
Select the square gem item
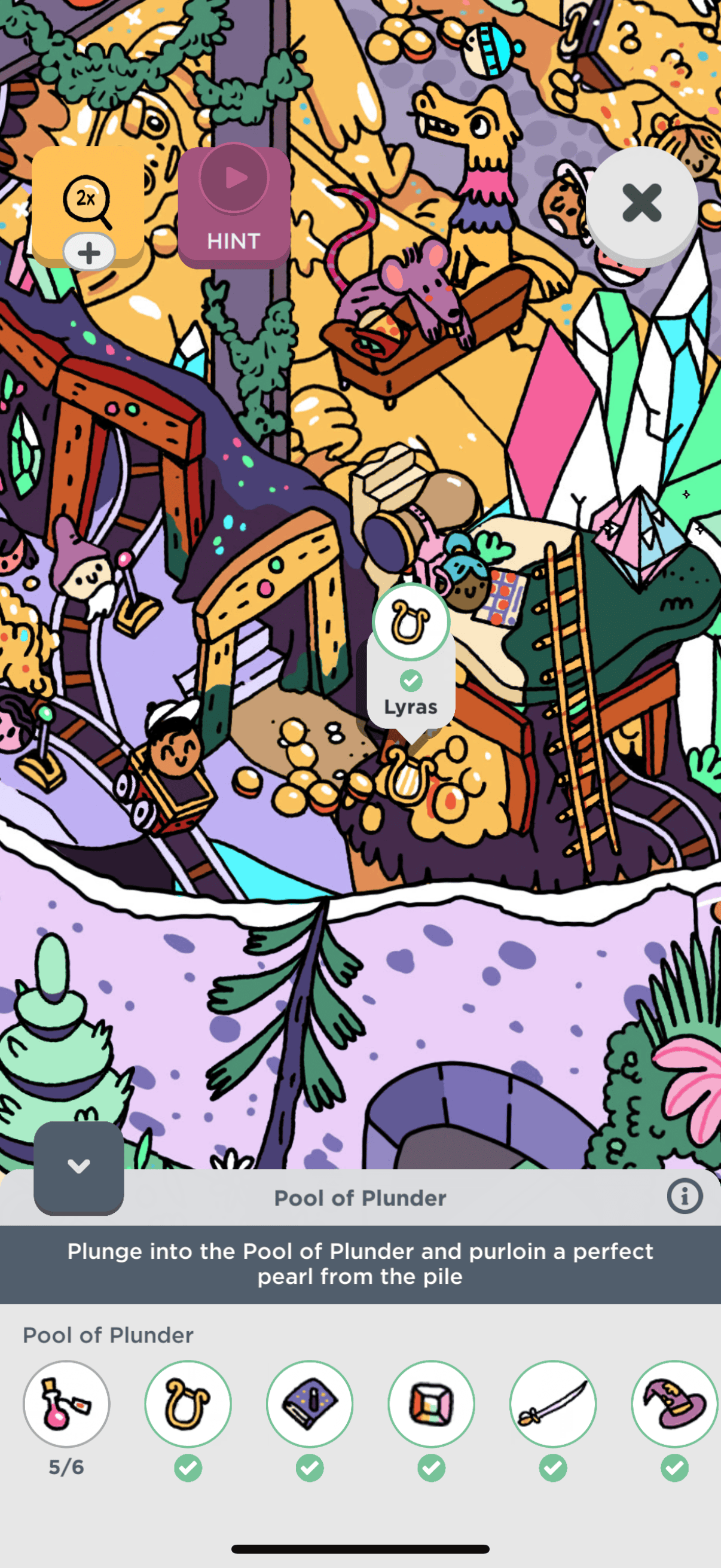[432, 1403]
